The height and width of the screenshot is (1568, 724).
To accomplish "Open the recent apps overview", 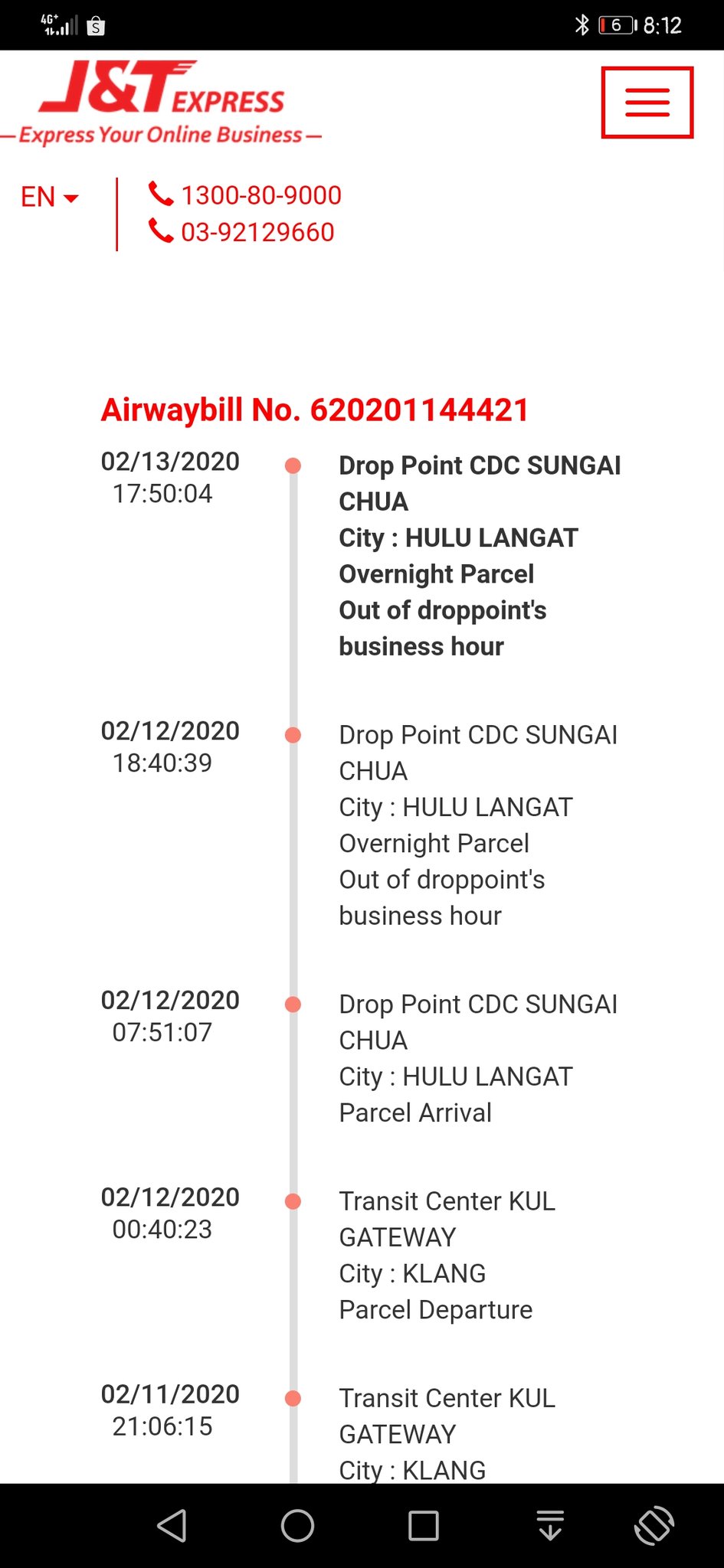I will [x=424, y=1525].
